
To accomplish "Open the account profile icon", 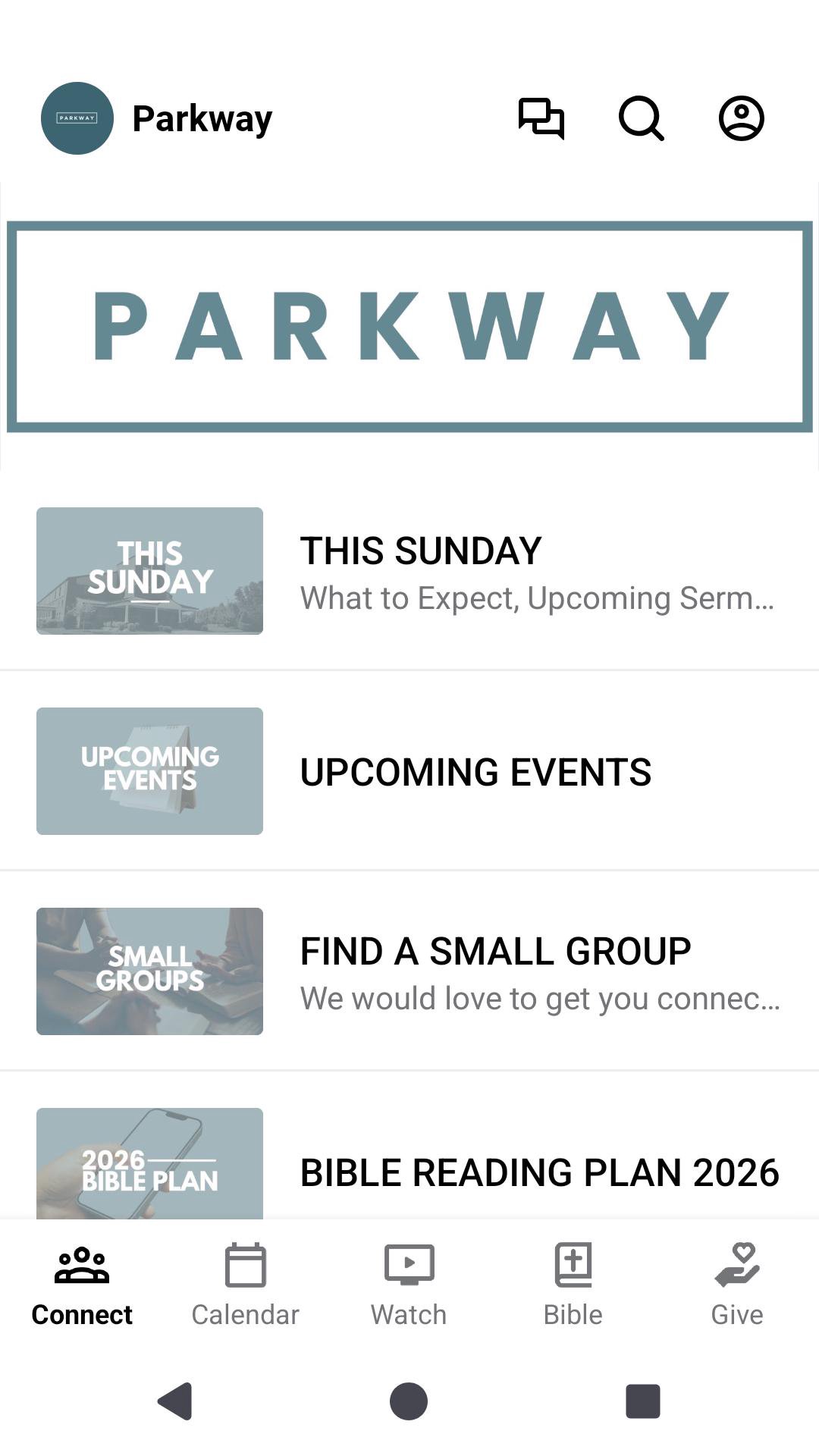I will [x=741, y=118].
